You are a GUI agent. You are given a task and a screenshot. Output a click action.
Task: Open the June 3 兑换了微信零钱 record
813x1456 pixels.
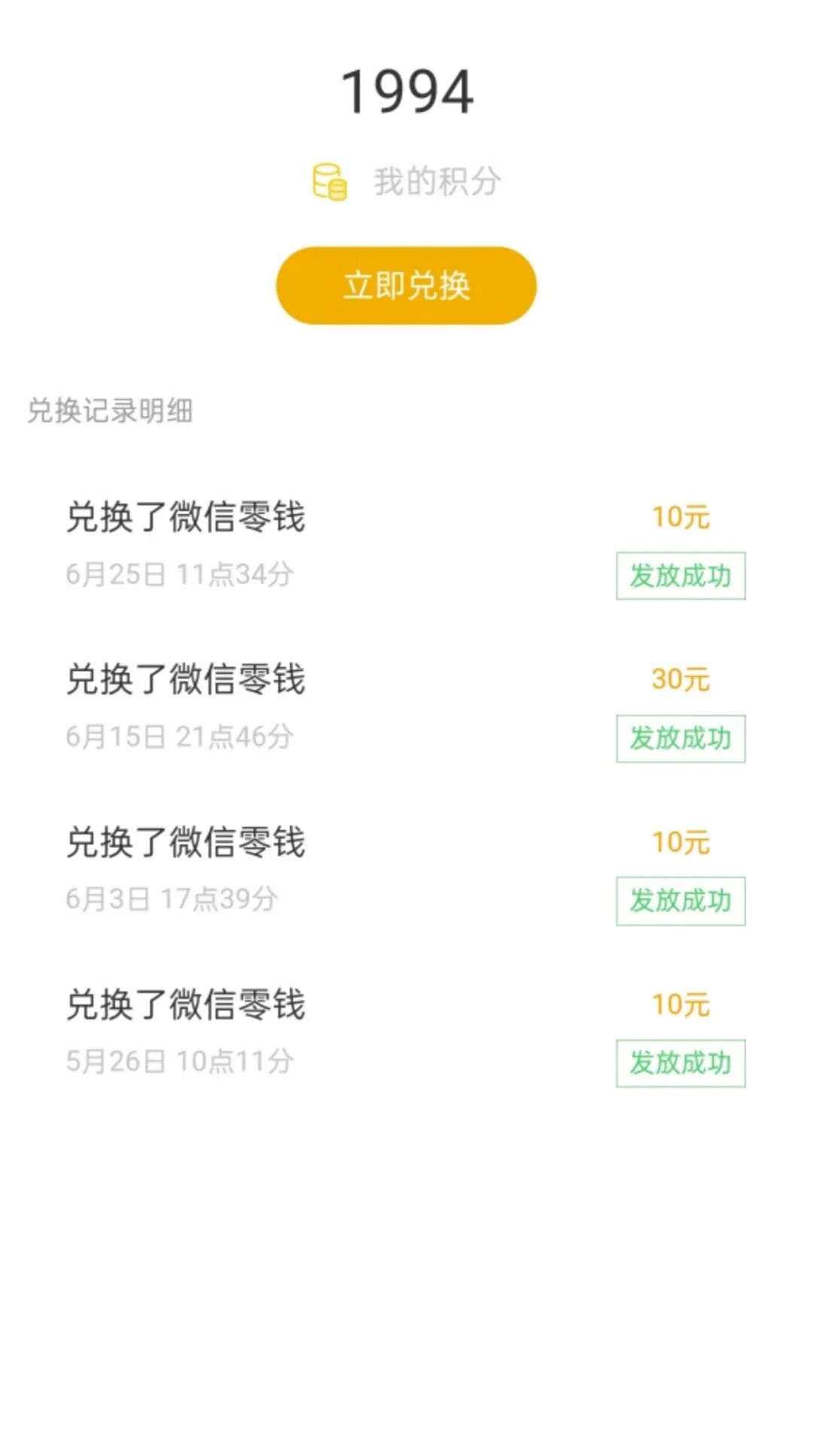(186, 842)
